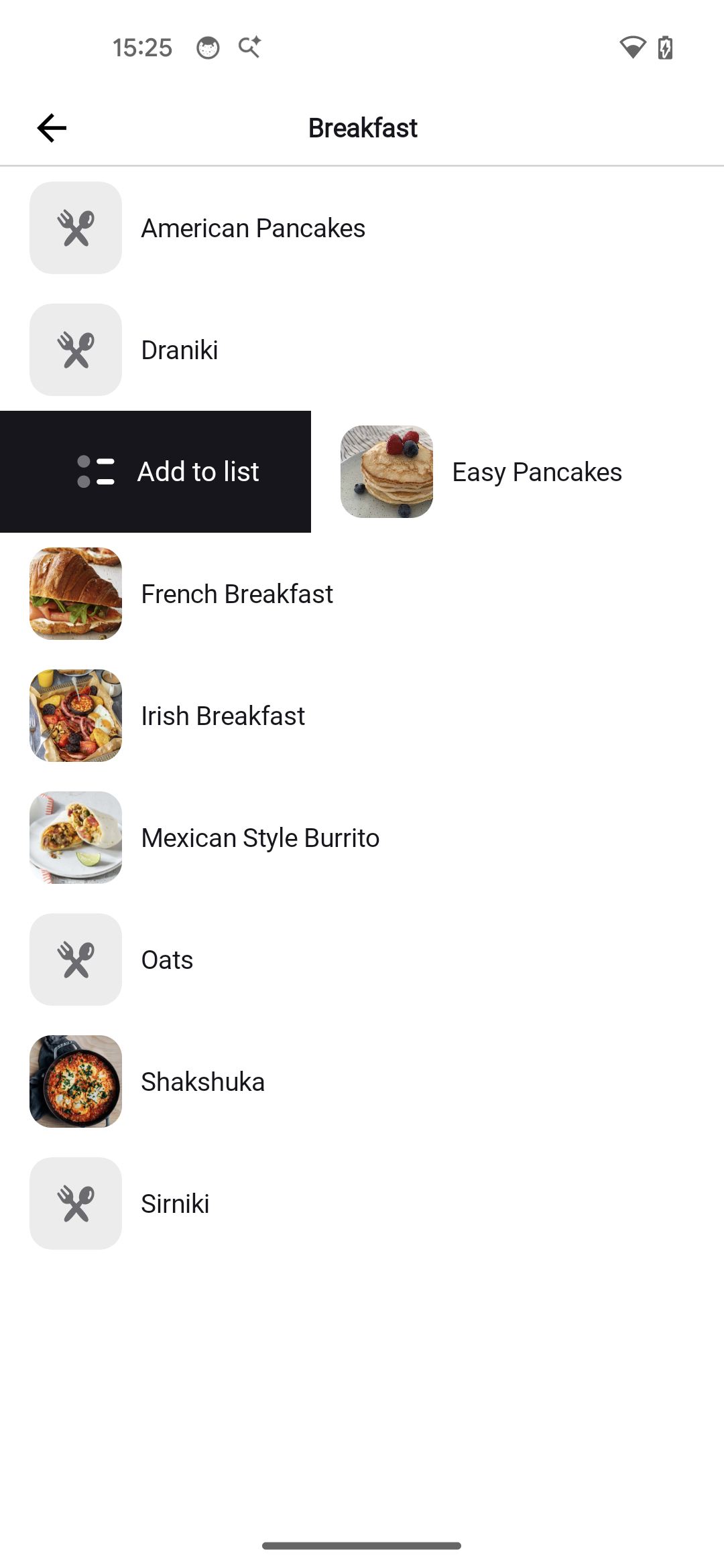Select the cutlery icon beside Draniki
The image size is (724, 1568).
pos(75,349)
